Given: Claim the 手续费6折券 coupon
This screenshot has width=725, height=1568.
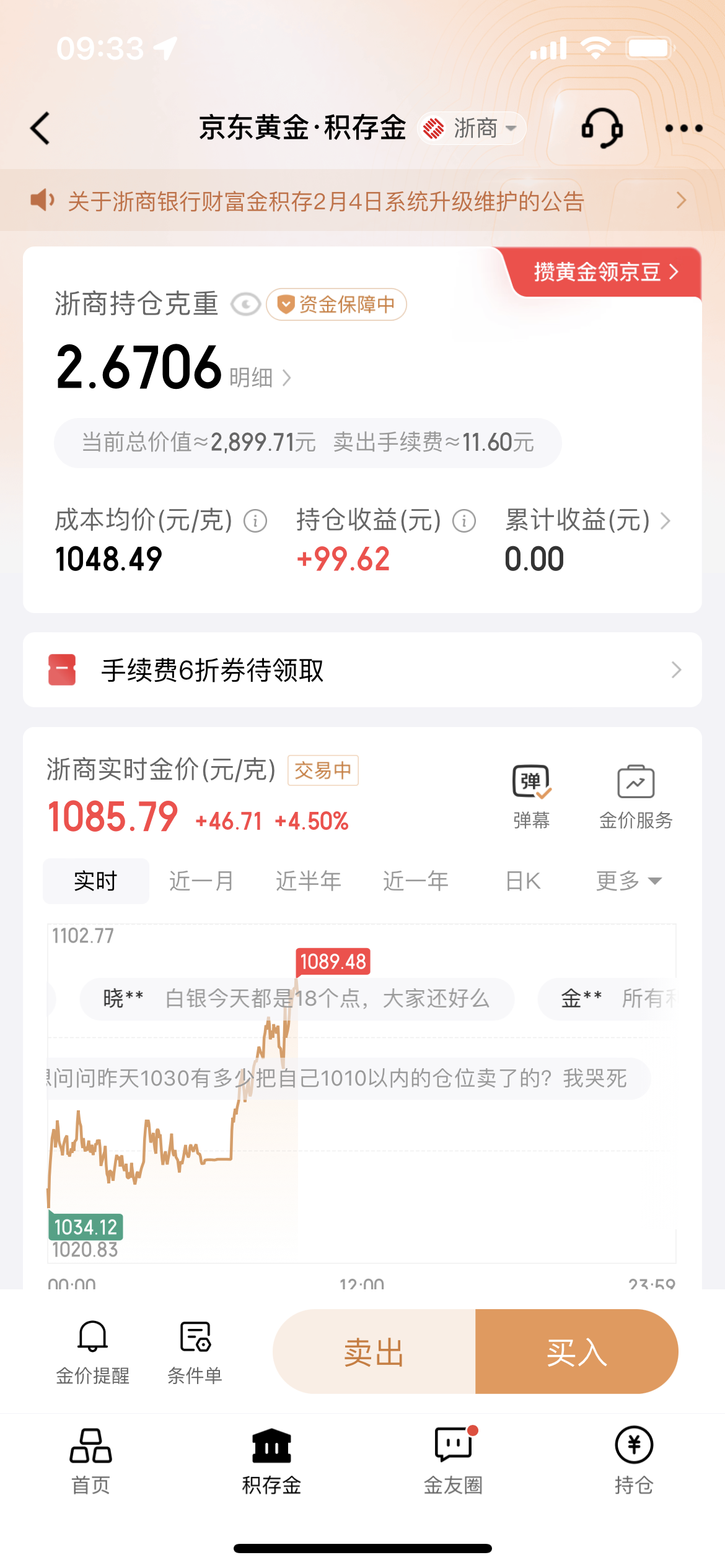Looking at the screenshot, I should (362, 669).
